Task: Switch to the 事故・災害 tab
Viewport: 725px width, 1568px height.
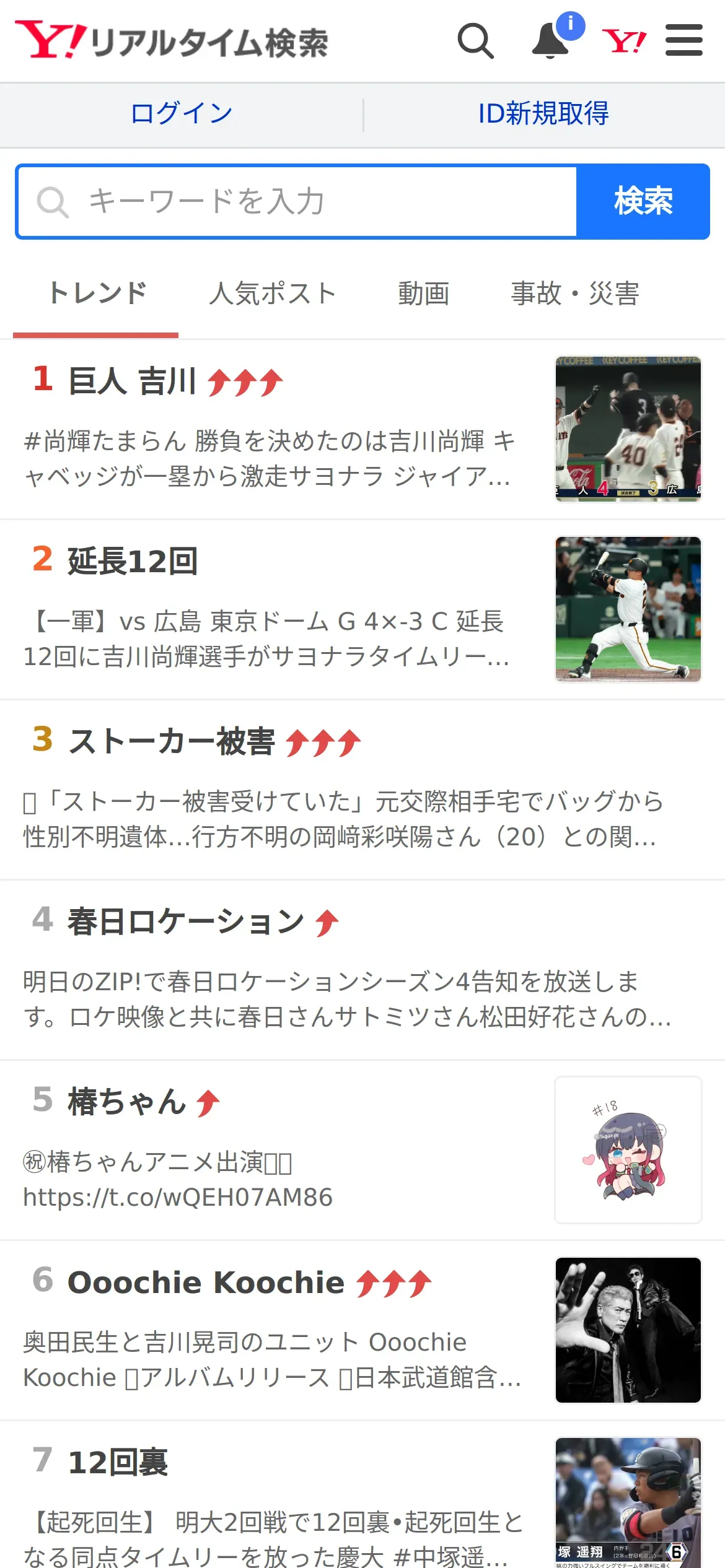Action: 575,294
